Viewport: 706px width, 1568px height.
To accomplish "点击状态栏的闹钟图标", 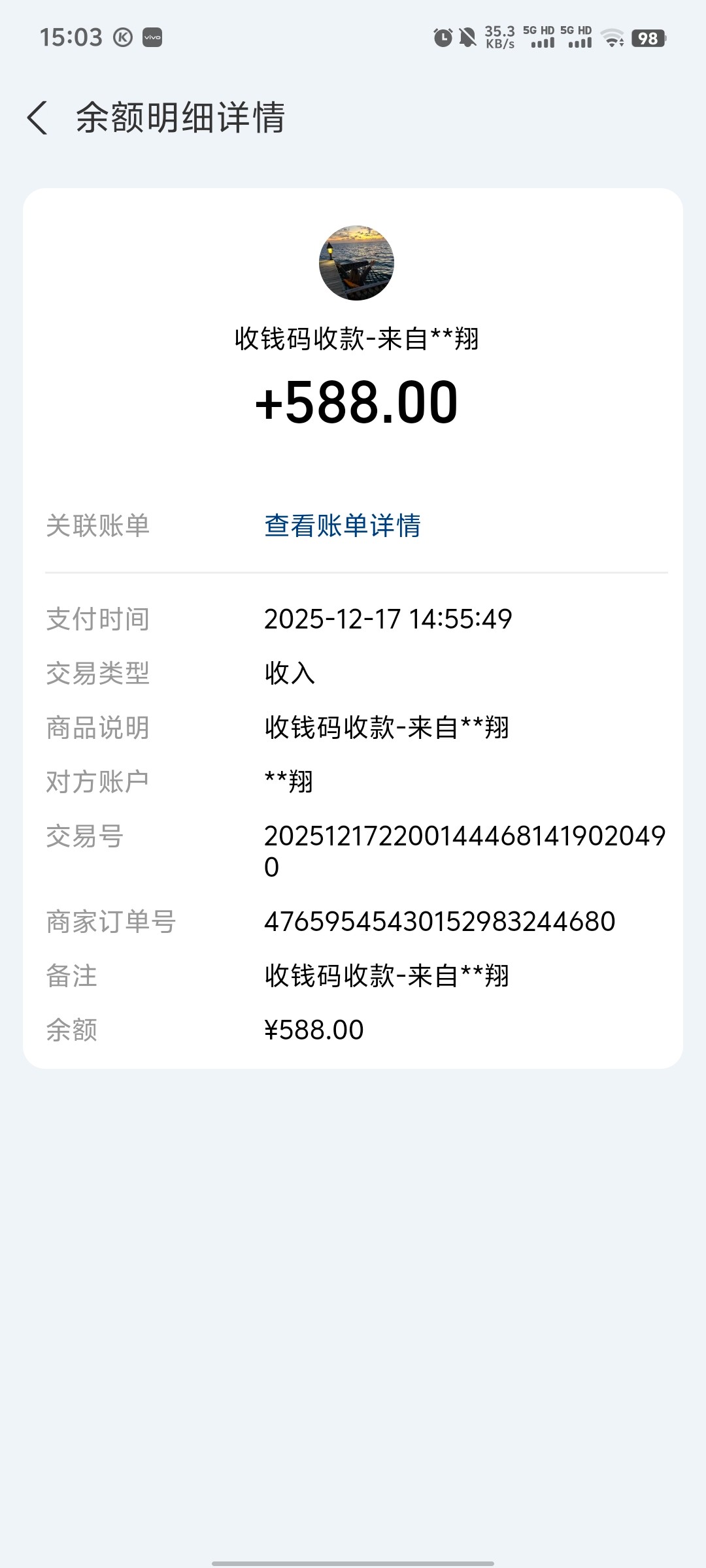I will pyautogui.click(x=443, y=37).
